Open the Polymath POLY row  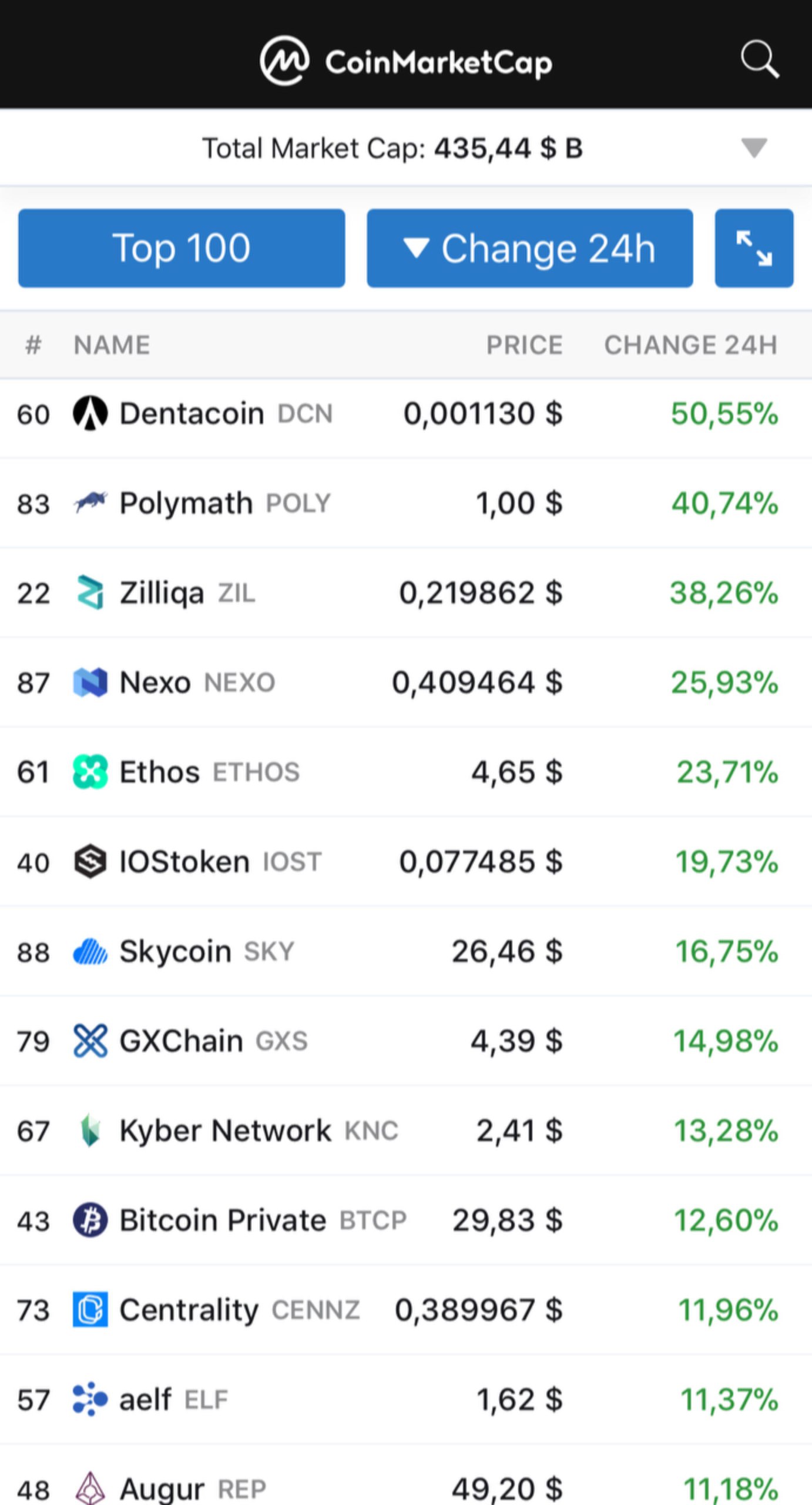coord(405,504)
